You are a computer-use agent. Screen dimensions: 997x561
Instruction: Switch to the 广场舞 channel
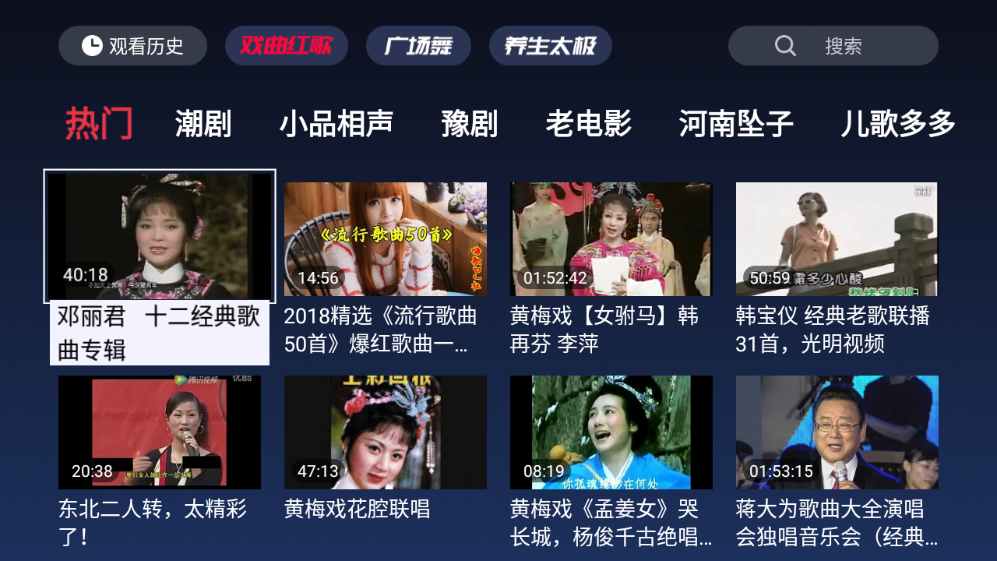(418, 46)
